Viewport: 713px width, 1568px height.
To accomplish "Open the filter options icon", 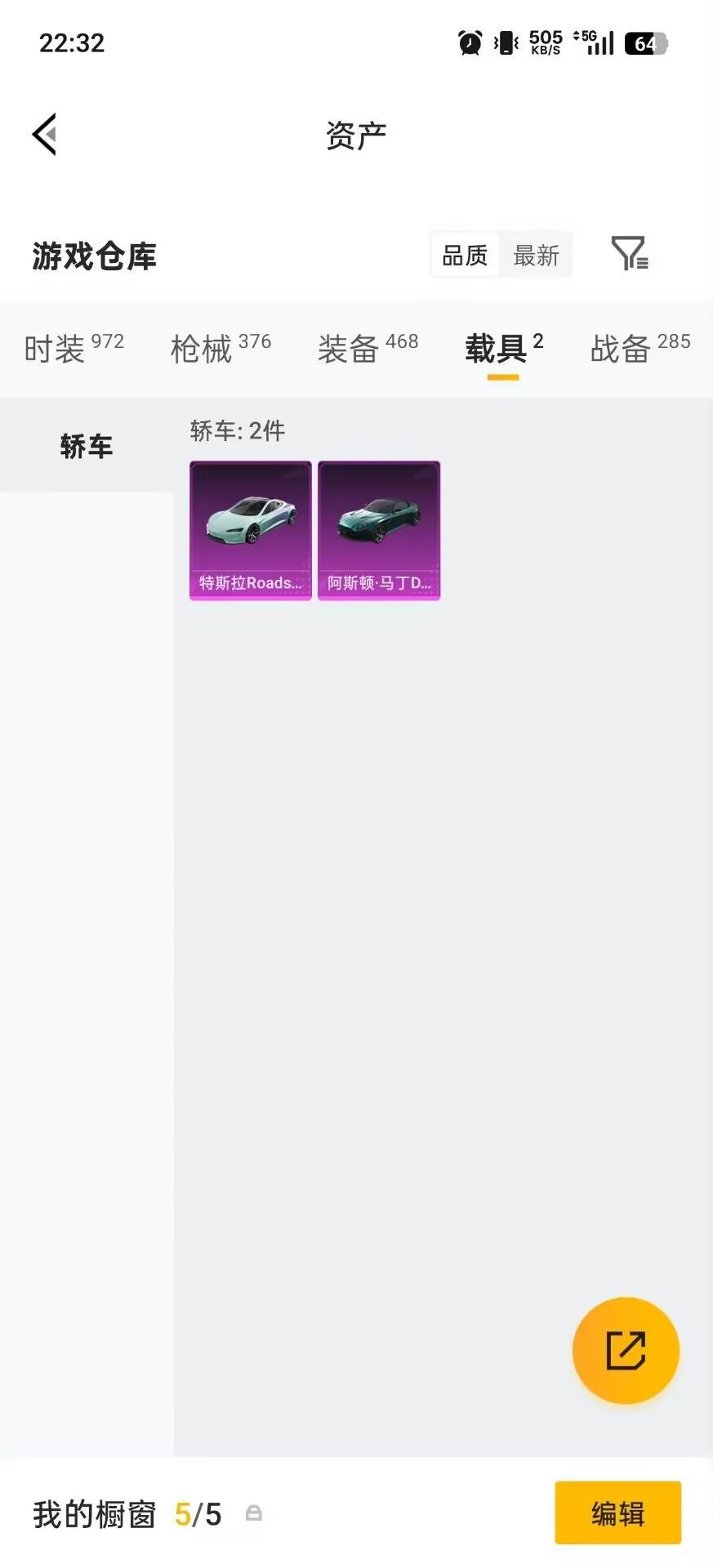I will point(629,254).
